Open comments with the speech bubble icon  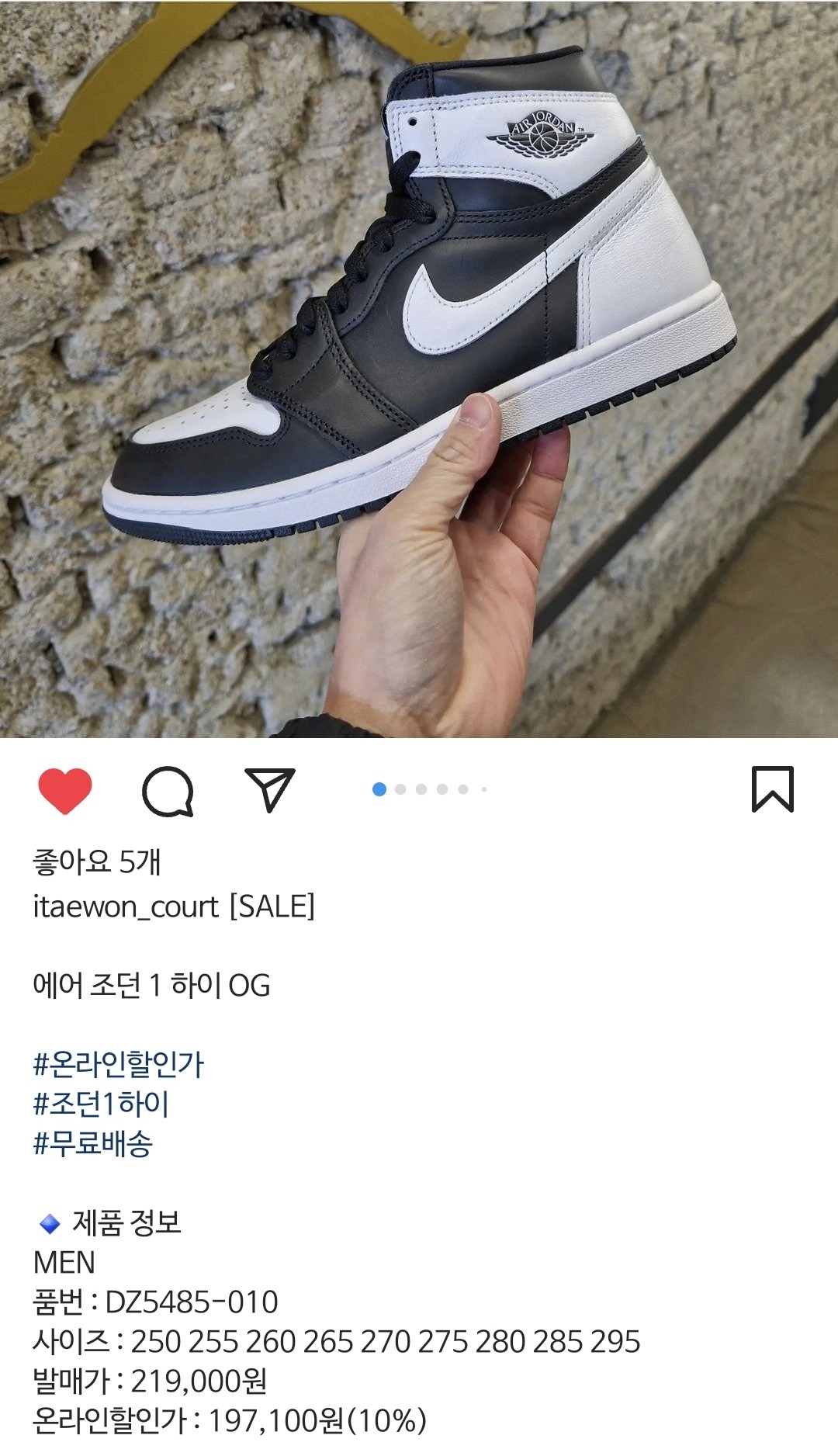click(167, 791)
